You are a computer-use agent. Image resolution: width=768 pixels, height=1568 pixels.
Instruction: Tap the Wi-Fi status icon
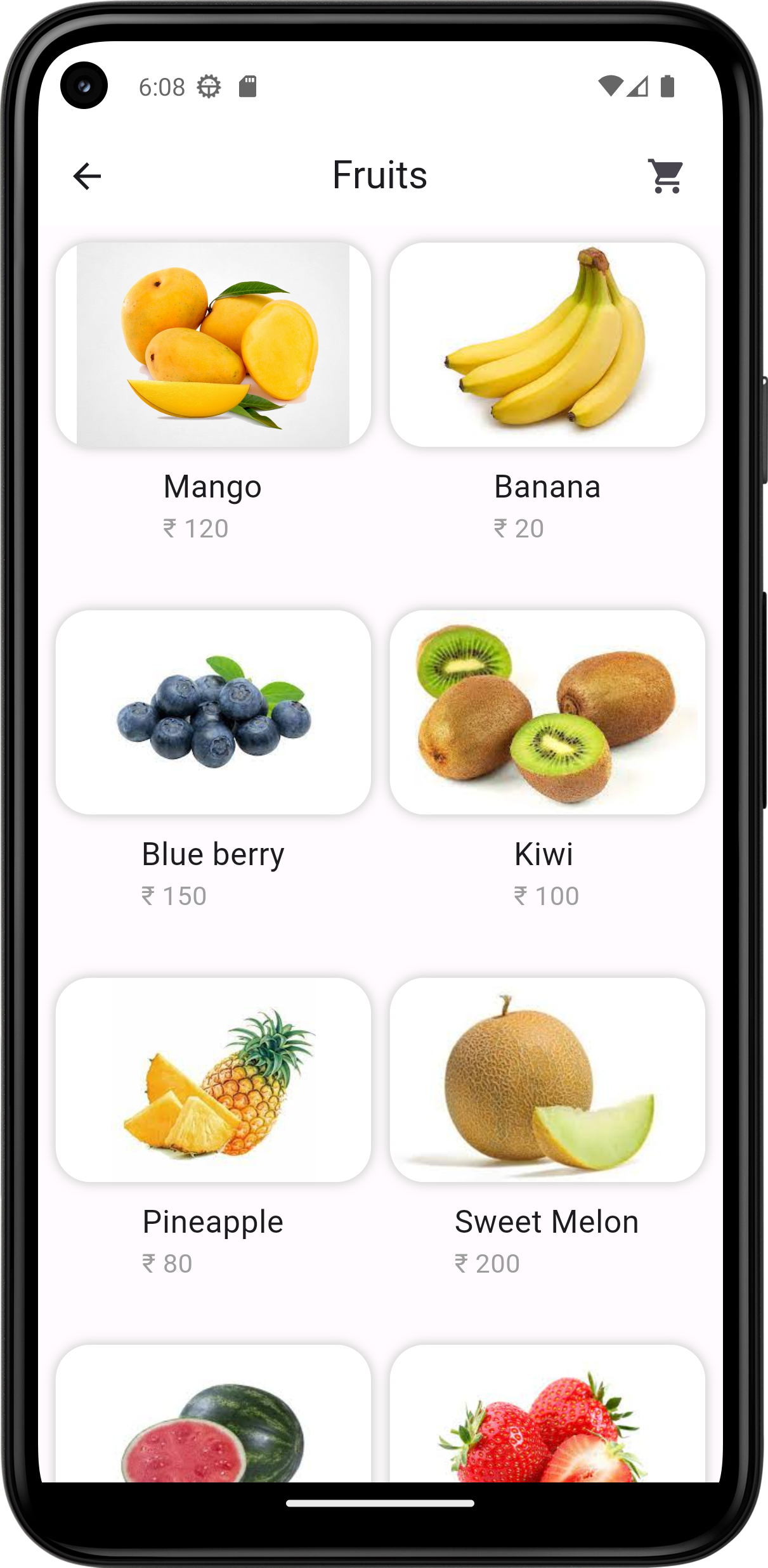[x=609, y=85]
